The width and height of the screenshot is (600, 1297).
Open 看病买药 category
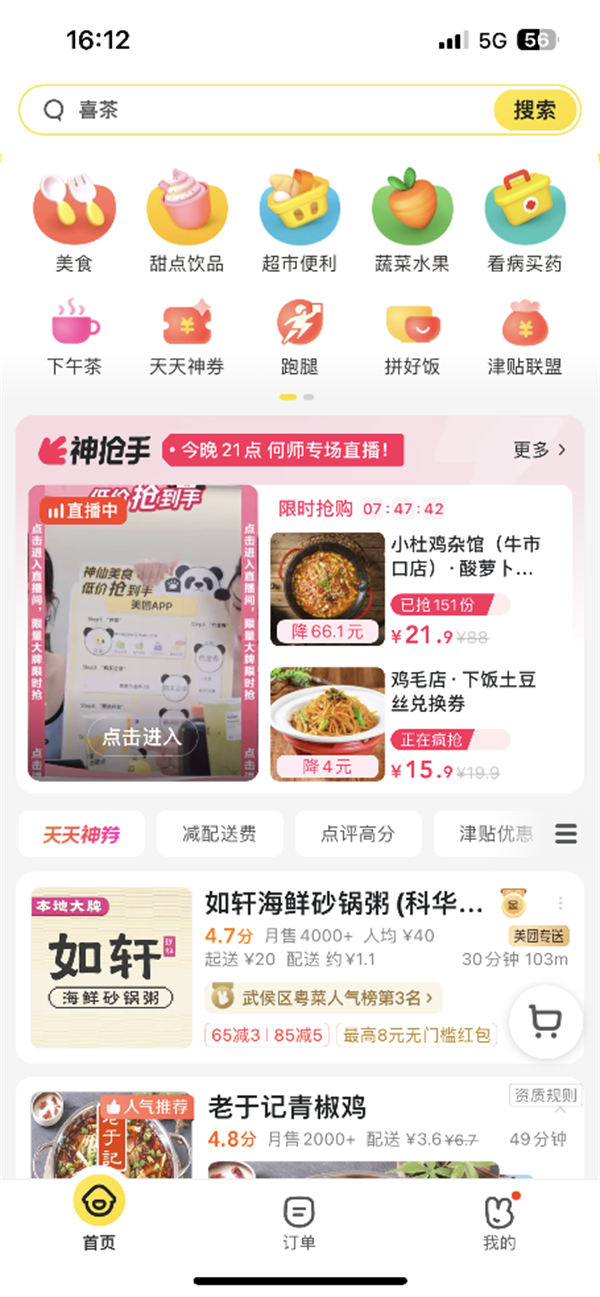click(524, 221)
